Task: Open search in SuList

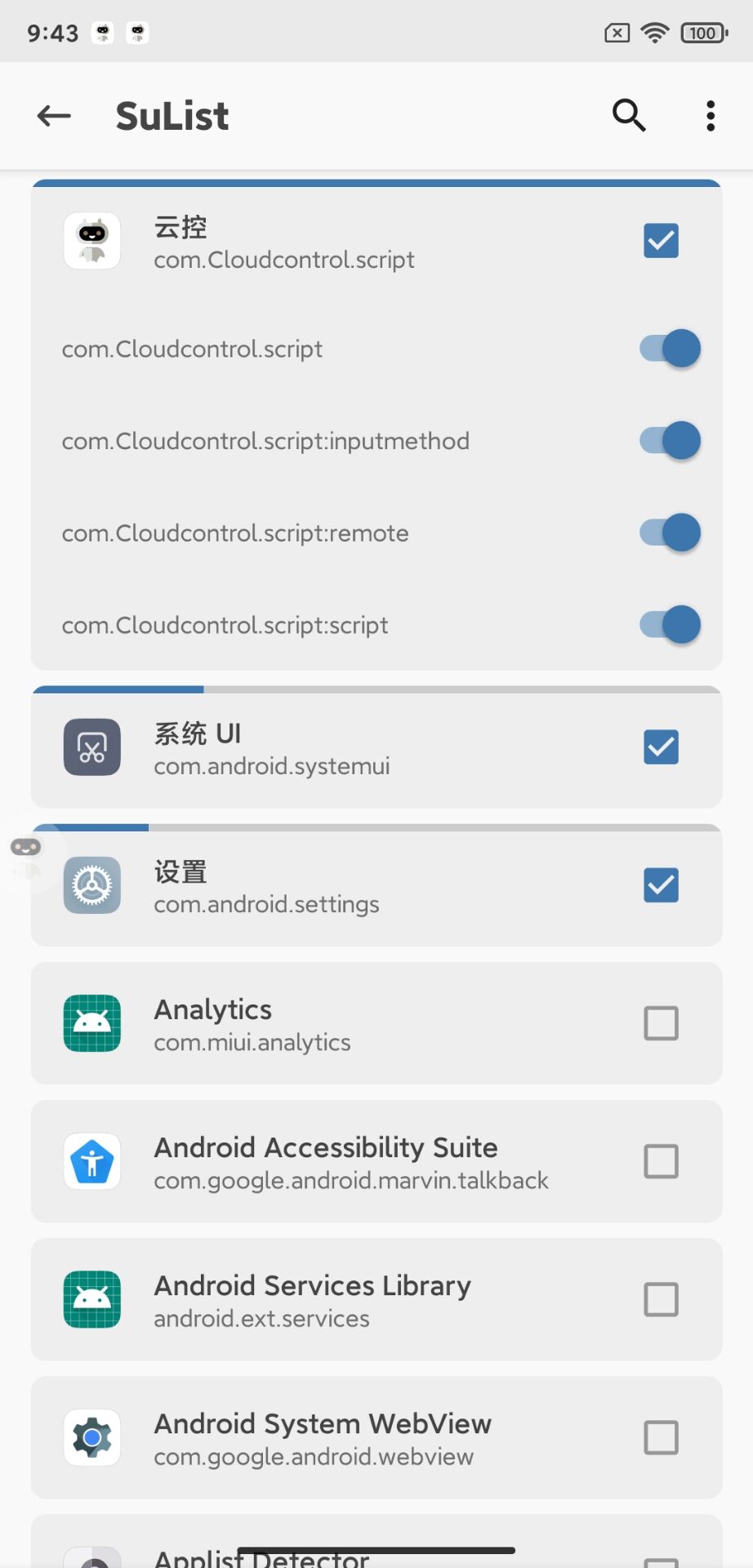Action: [628, 115]
